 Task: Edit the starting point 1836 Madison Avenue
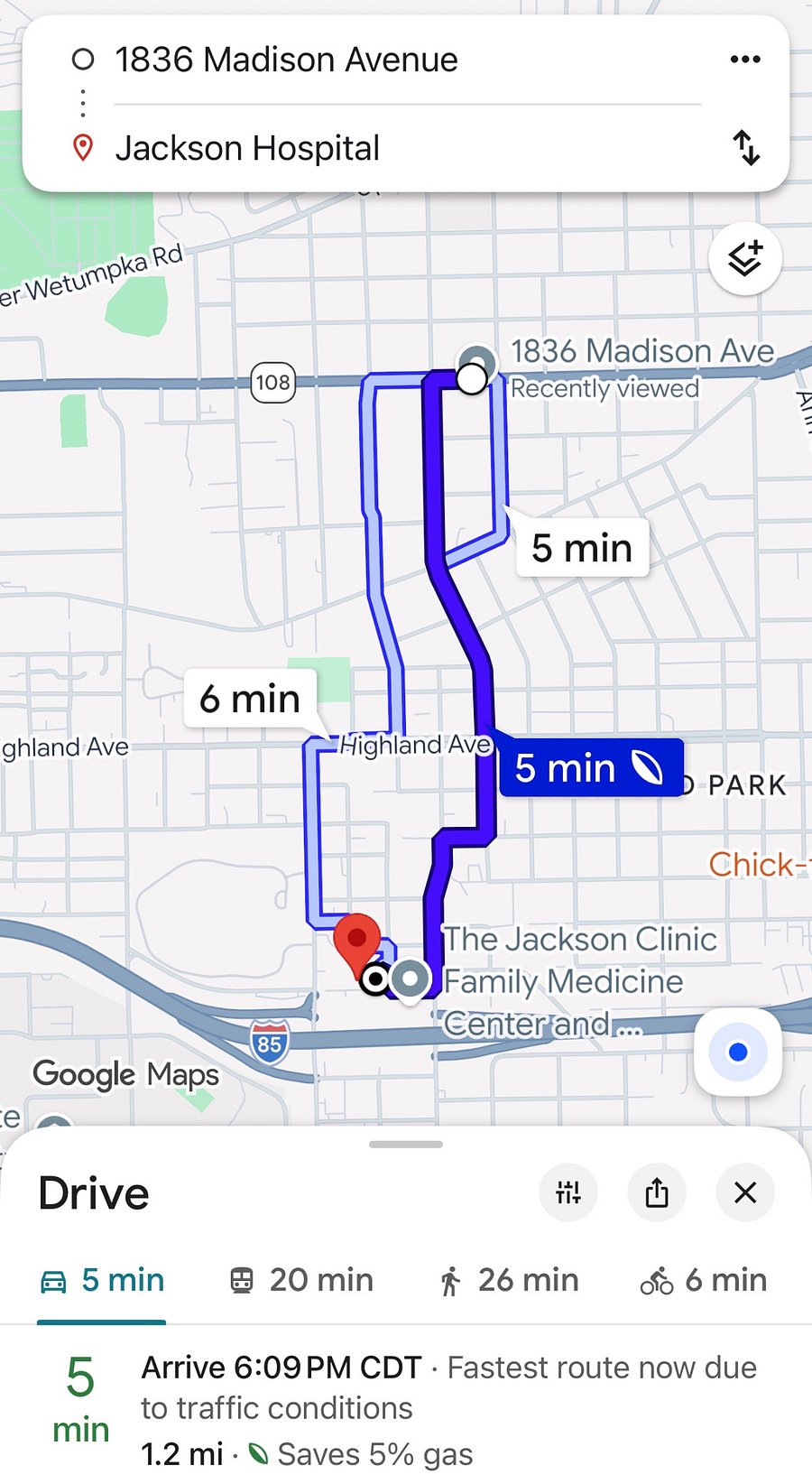[x=286, y=60]
